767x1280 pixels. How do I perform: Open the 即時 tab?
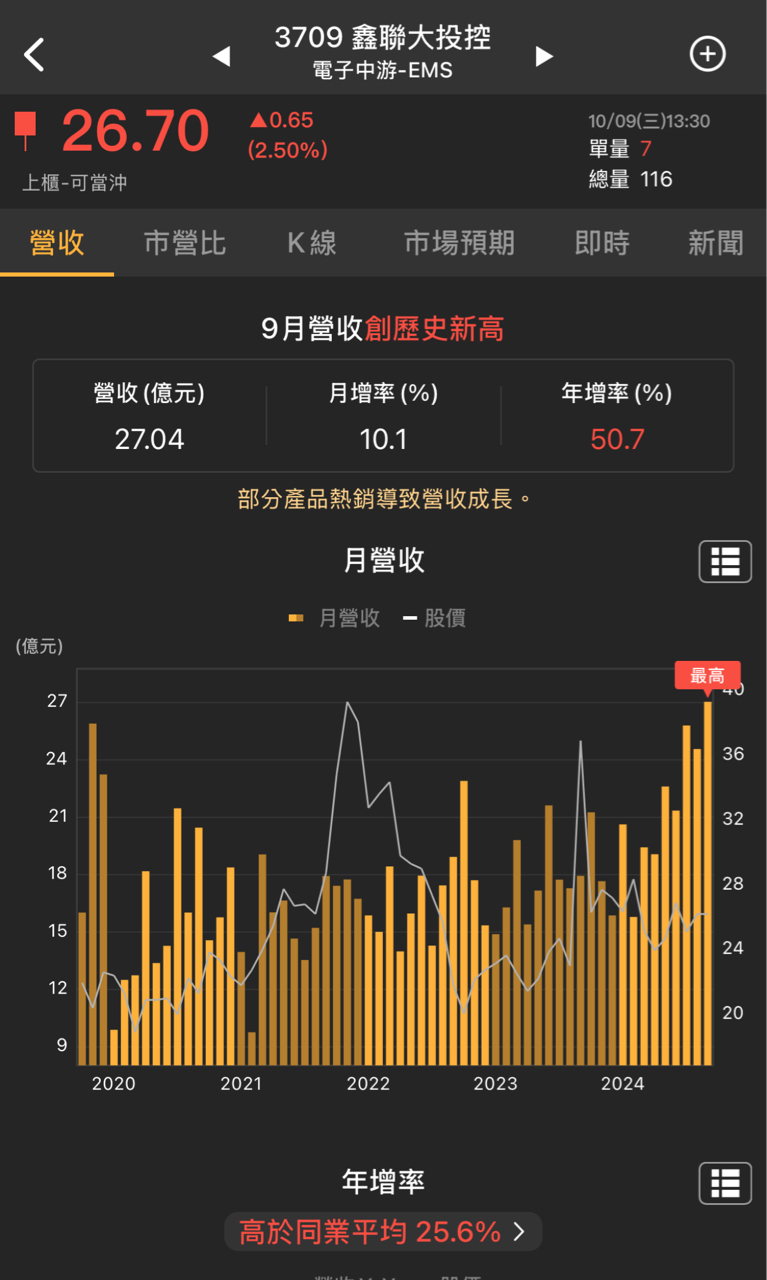point(602,243)
